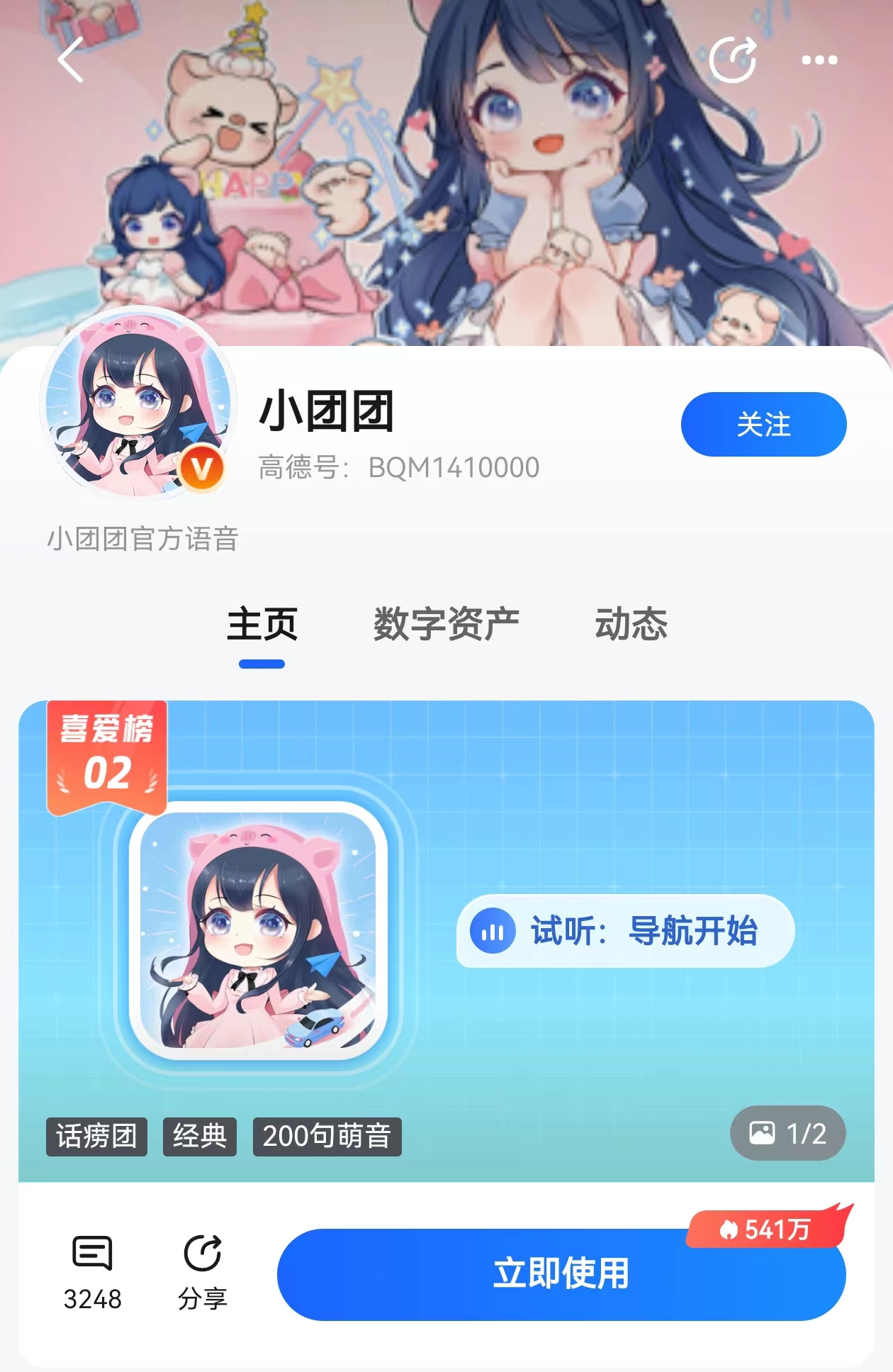Go back using the top-left arrow
This screenshot has width=893, height=1372.
pos(71,60)
